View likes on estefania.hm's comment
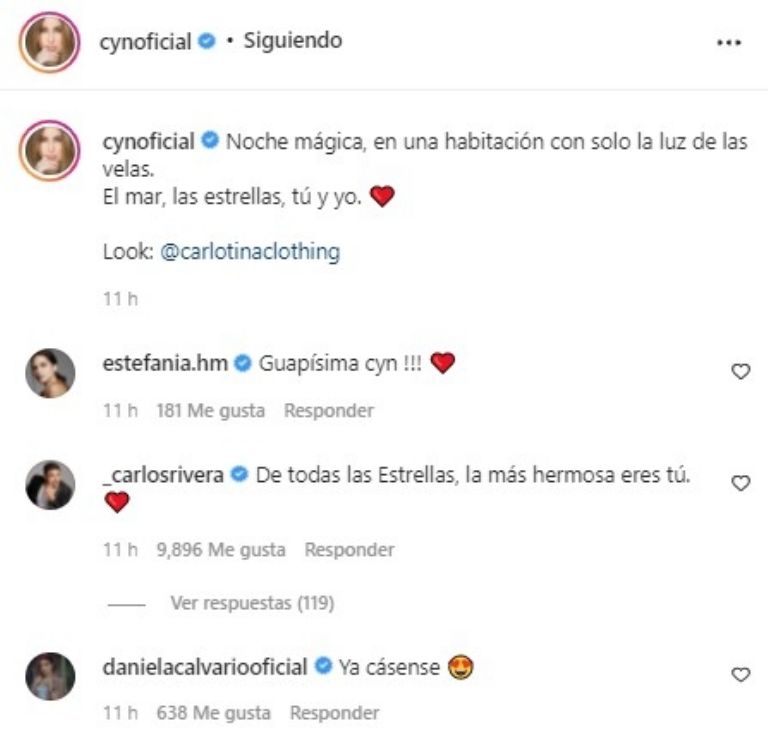The width and height of the screenshot is (768, 737). point(211,410)
